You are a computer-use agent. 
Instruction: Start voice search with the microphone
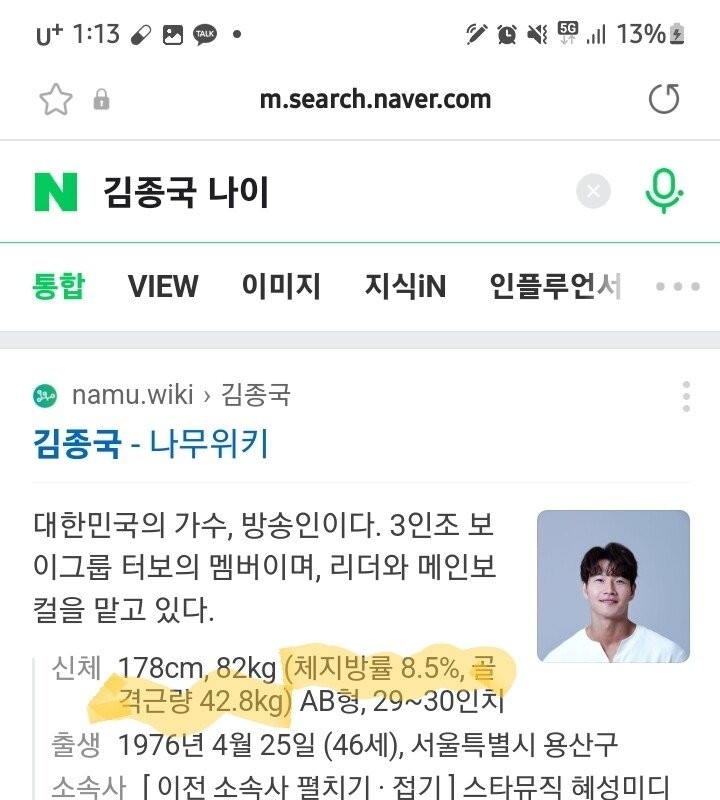663,190
